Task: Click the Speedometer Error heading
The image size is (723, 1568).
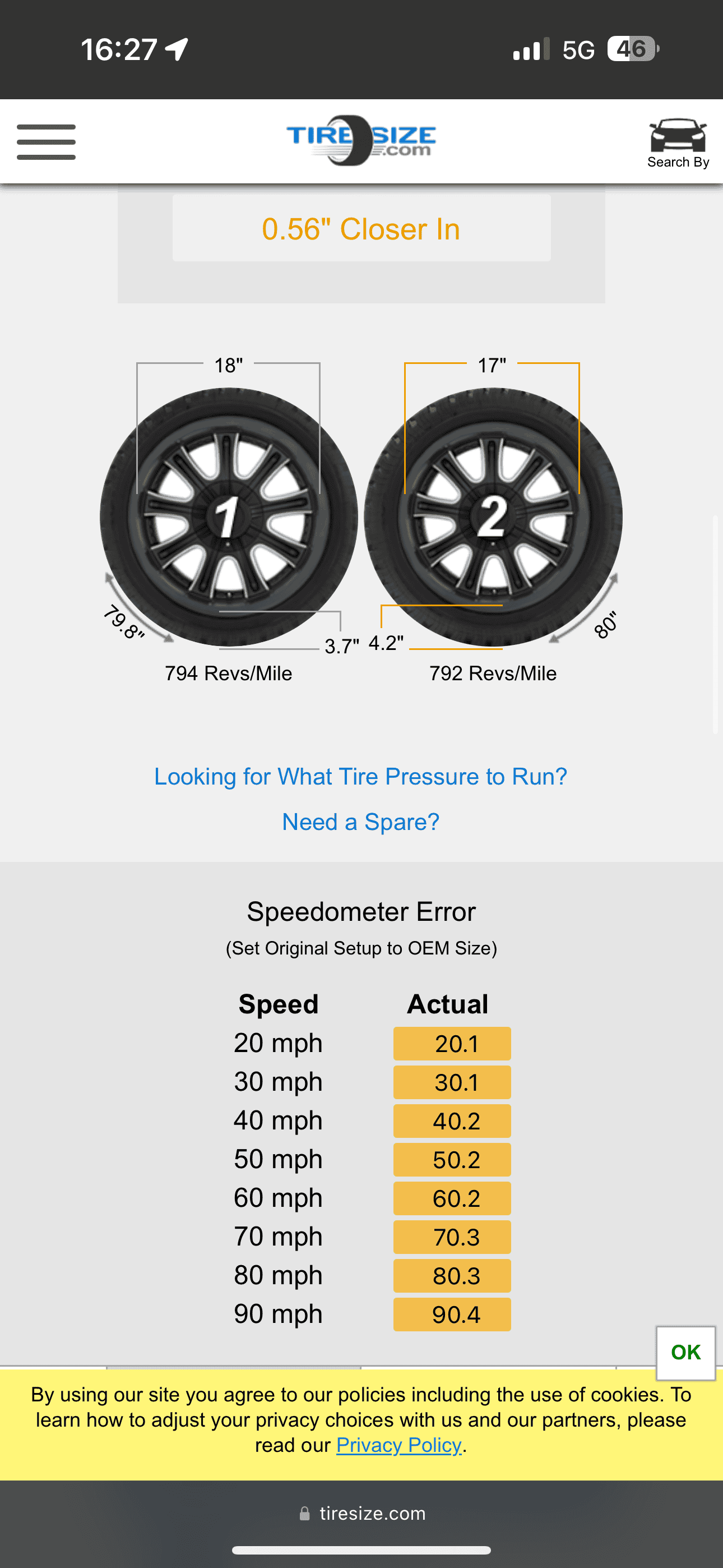Action: tap(361, 911)
